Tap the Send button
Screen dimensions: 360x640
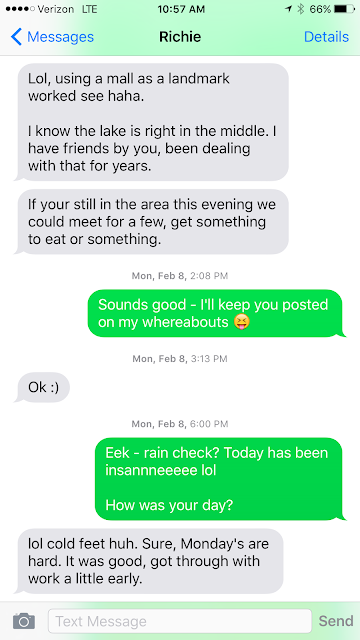point(336,621)
